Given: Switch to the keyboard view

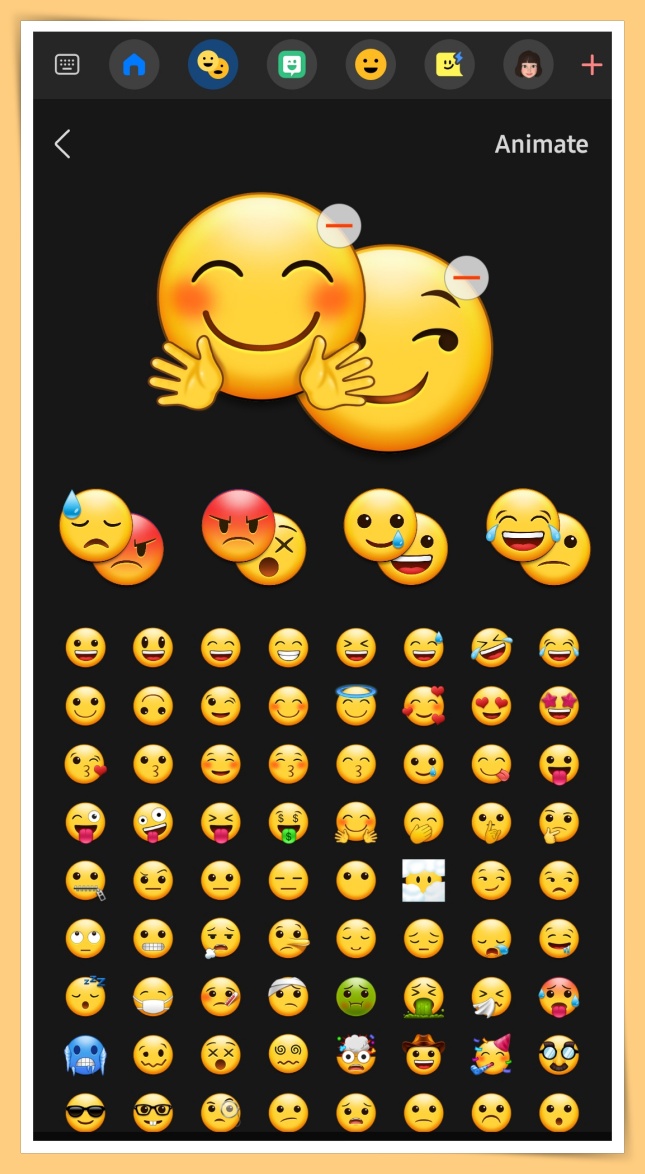Looking at the screenshot, I should [67, 65].
